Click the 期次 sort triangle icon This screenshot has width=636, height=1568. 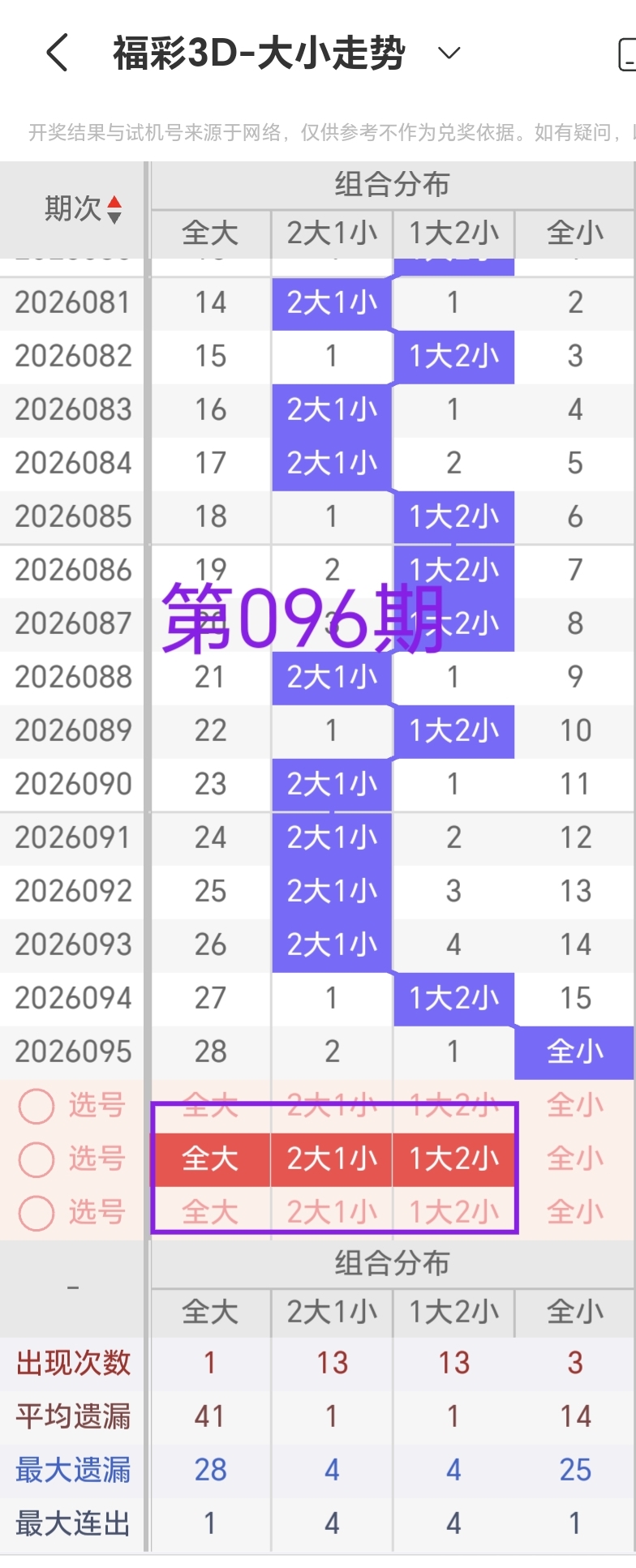(x=114, y=209)
